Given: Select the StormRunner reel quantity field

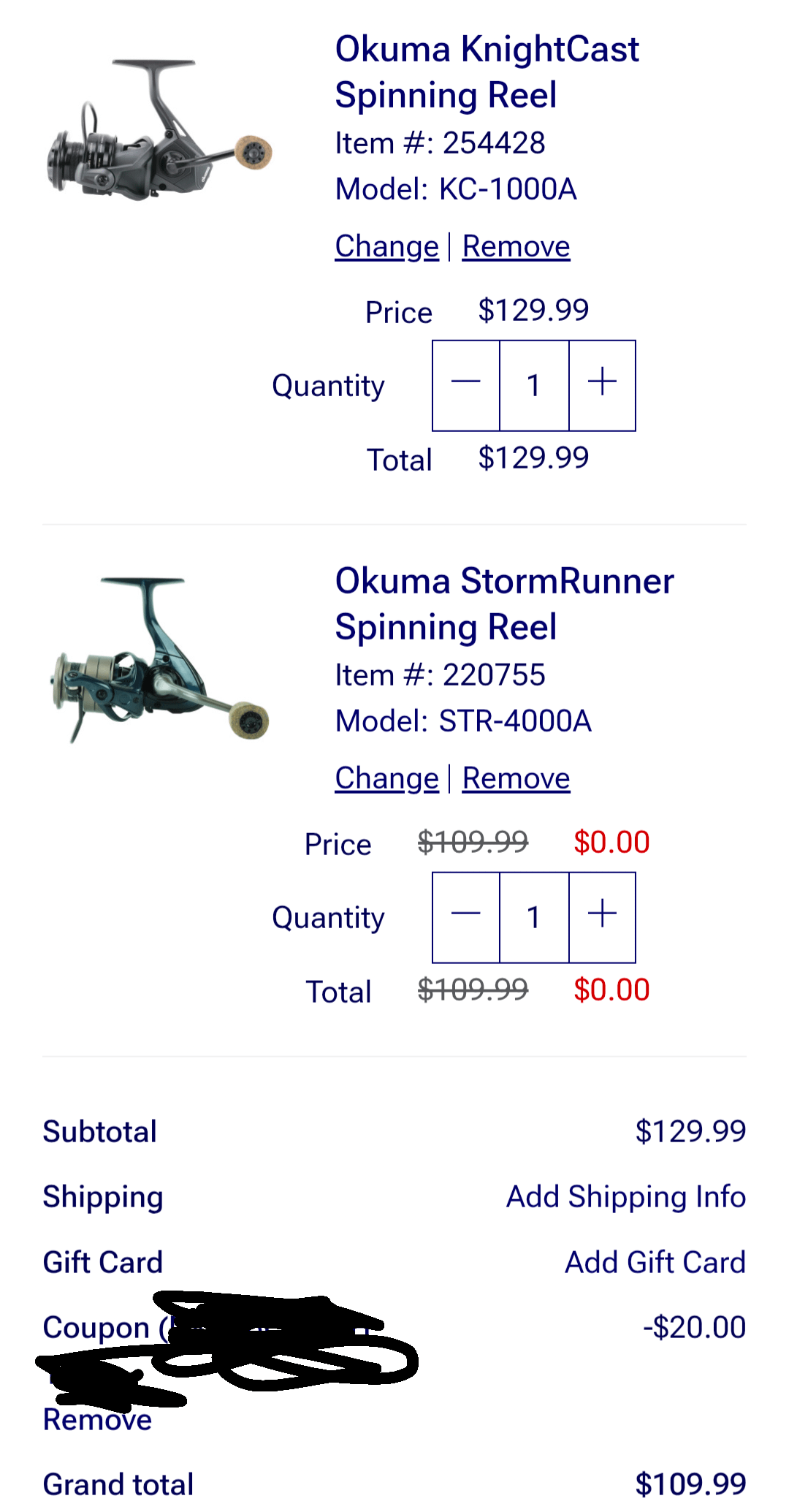Looking at the screenshot, I should 534,917.
